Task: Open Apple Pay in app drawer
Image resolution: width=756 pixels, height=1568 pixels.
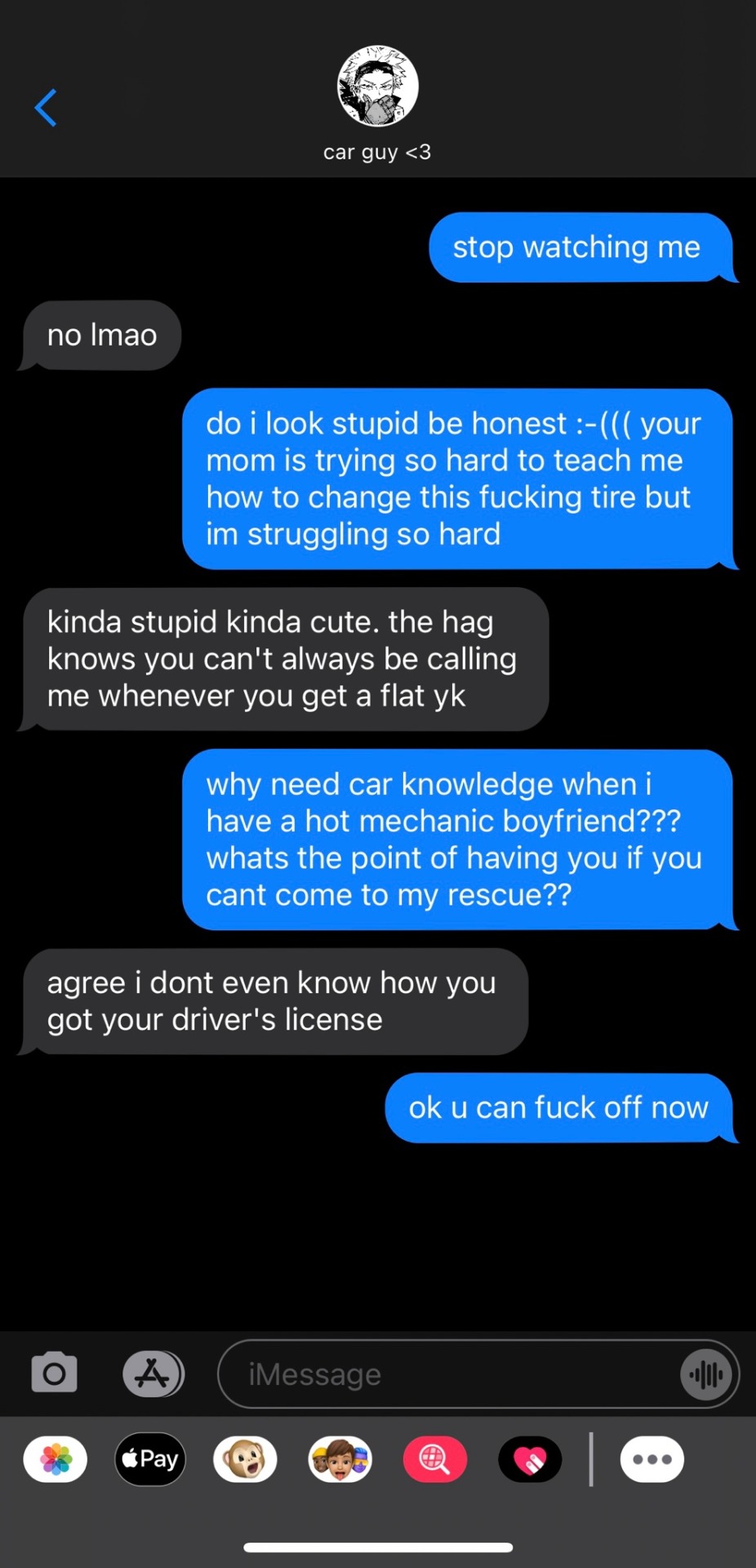Action: tap(150, 1459)
